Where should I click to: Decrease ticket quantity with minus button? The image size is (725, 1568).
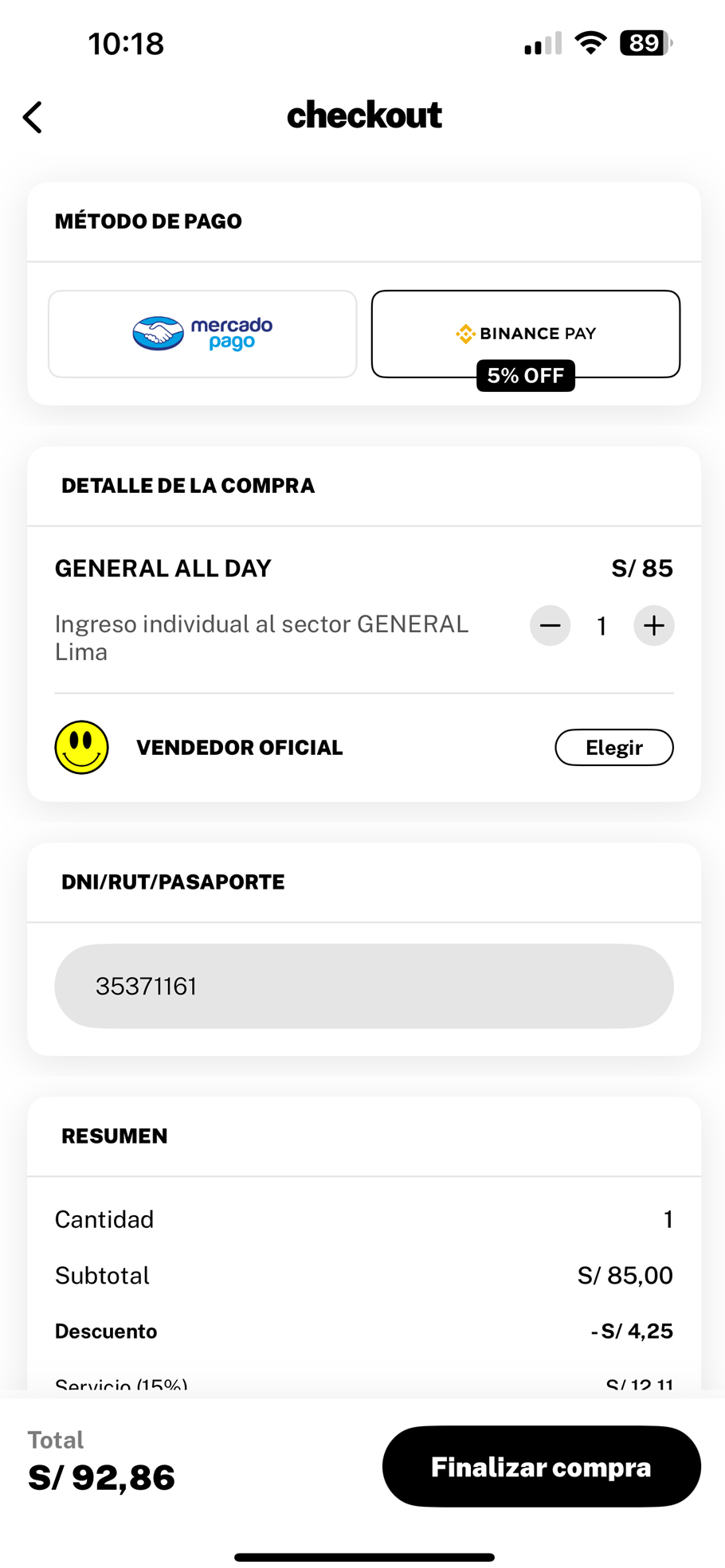[x=550, y=626]
